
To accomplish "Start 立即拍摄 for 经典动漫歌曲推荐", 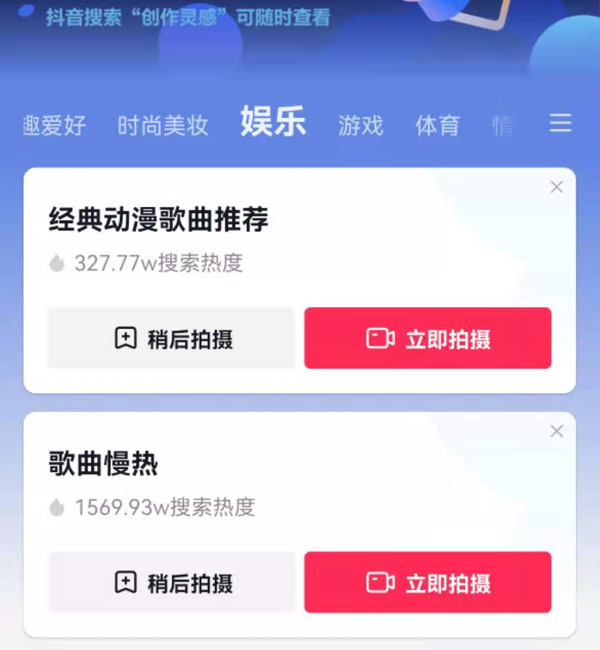I will [x=428, y=338].
